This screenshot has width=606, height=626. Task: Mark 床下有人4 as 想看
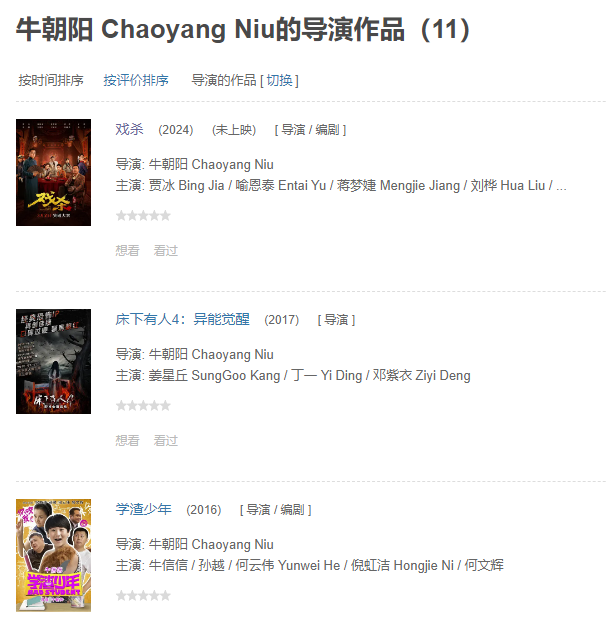click(127, 441)
